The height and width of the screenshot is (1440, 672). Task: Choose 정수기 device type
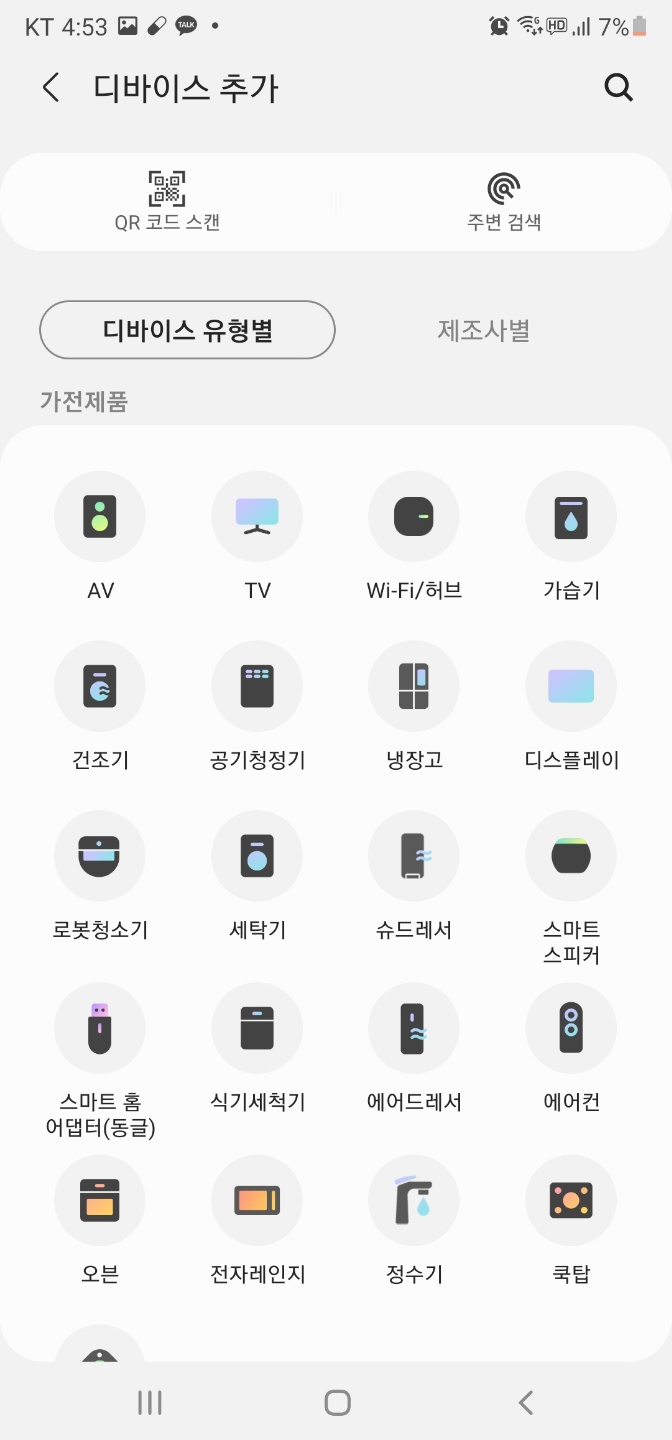[414, 1221]
